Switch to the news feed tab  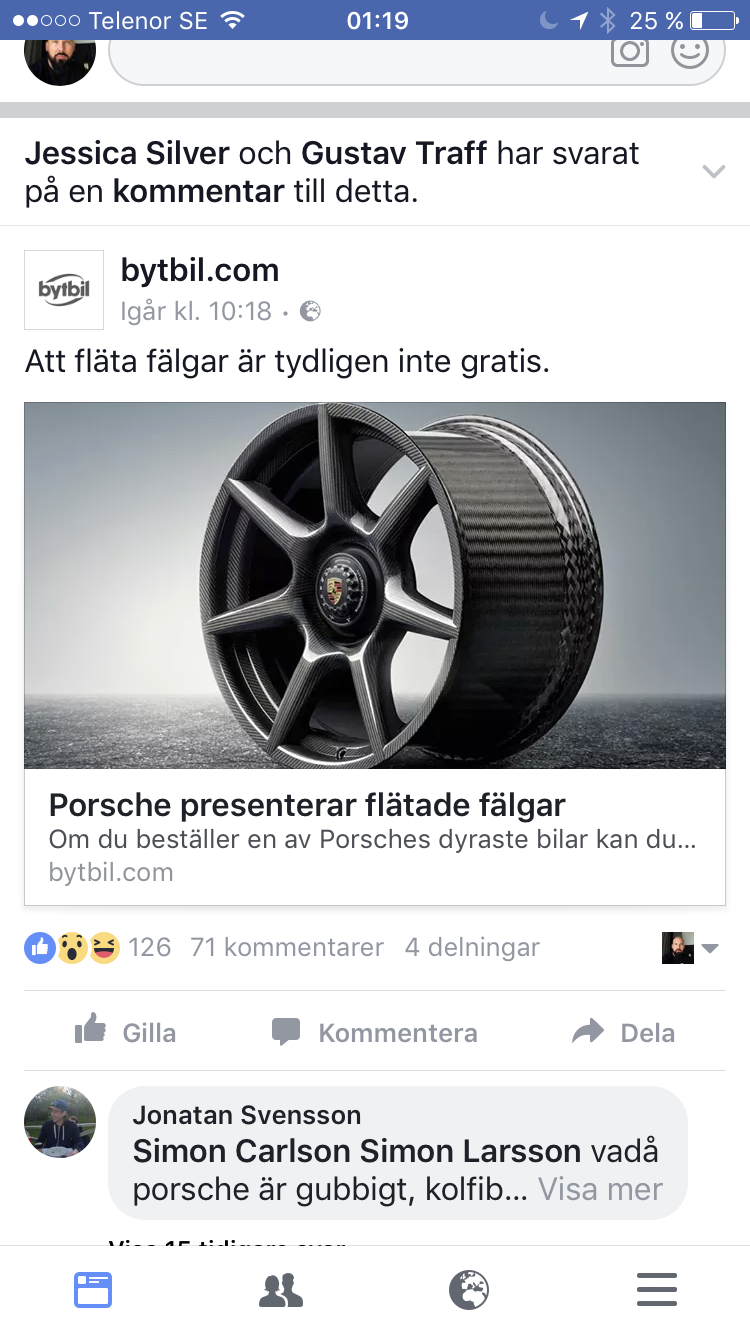[93, 1290]
